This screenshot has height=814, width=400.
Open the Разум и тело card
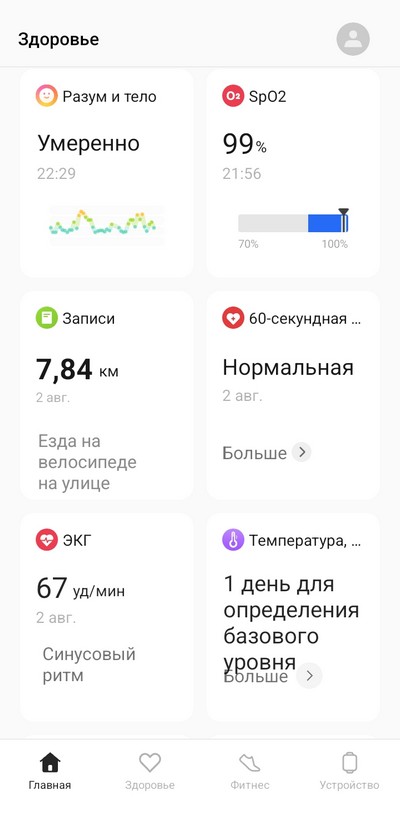107,173
